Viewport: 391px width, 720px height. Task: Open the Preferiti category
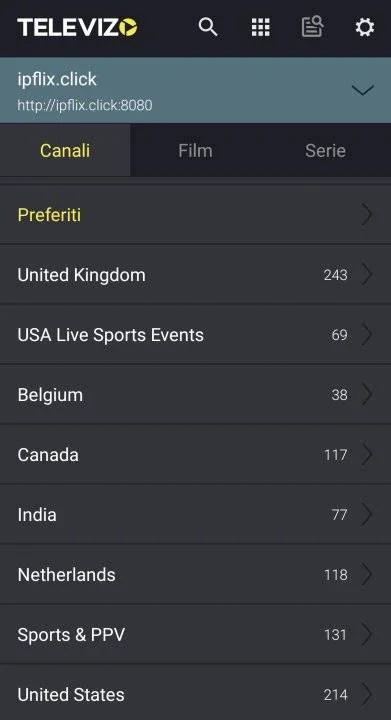[196, 214]
